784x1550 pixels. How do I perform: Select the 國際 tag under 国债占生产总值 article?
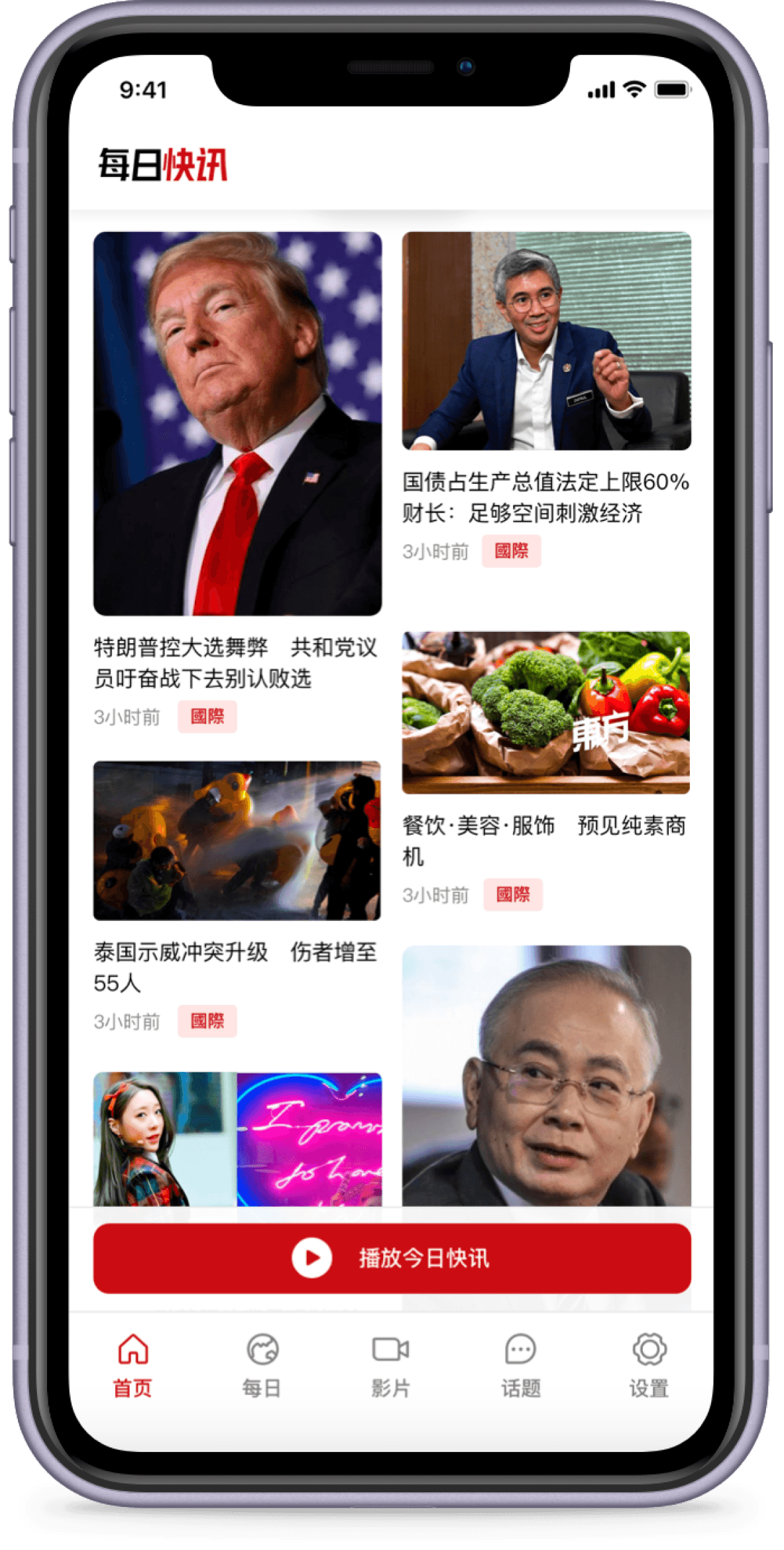pos(511,551)
